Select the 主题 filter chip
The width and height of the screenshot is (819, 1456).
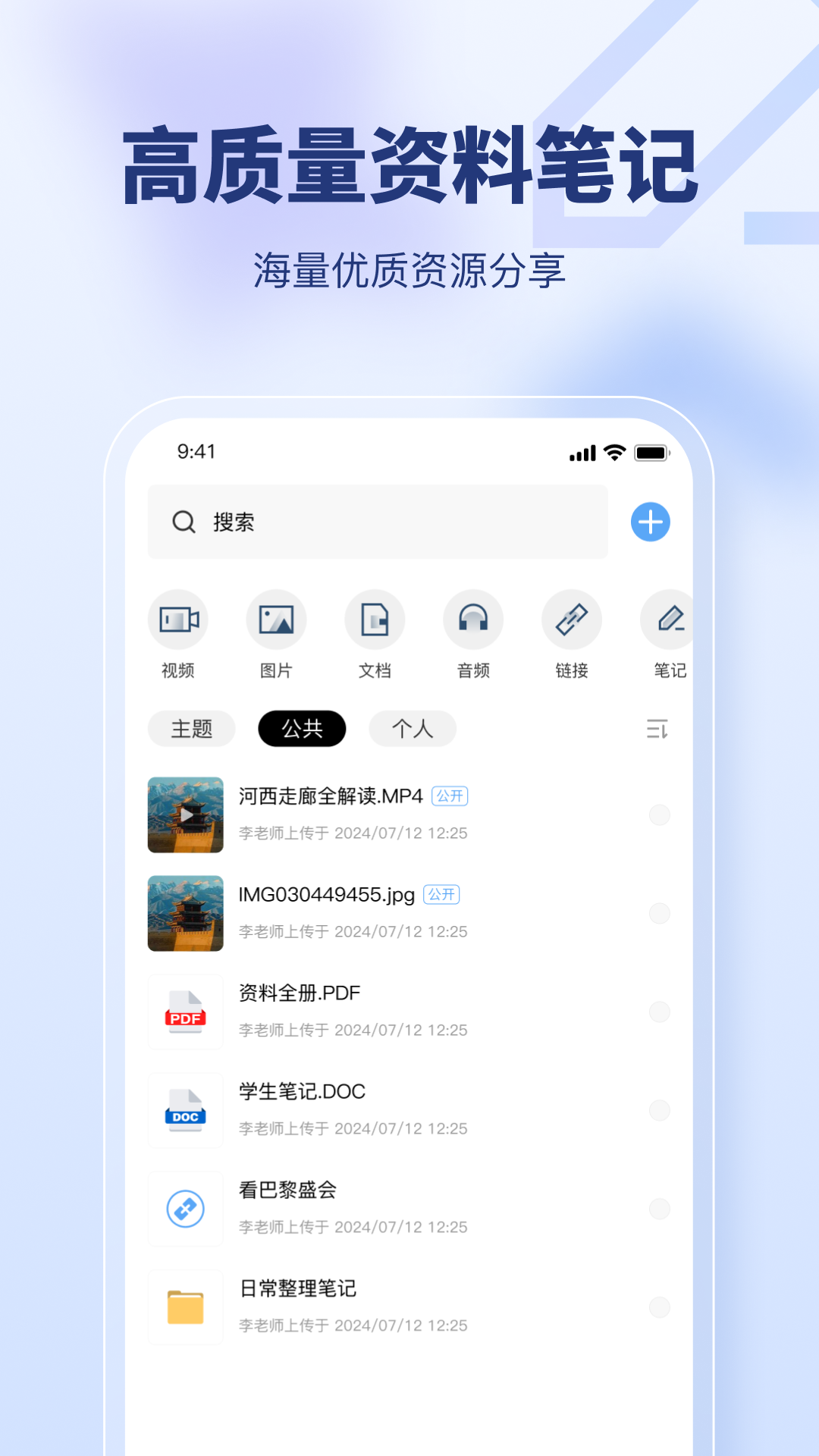(x=191, y=728)
